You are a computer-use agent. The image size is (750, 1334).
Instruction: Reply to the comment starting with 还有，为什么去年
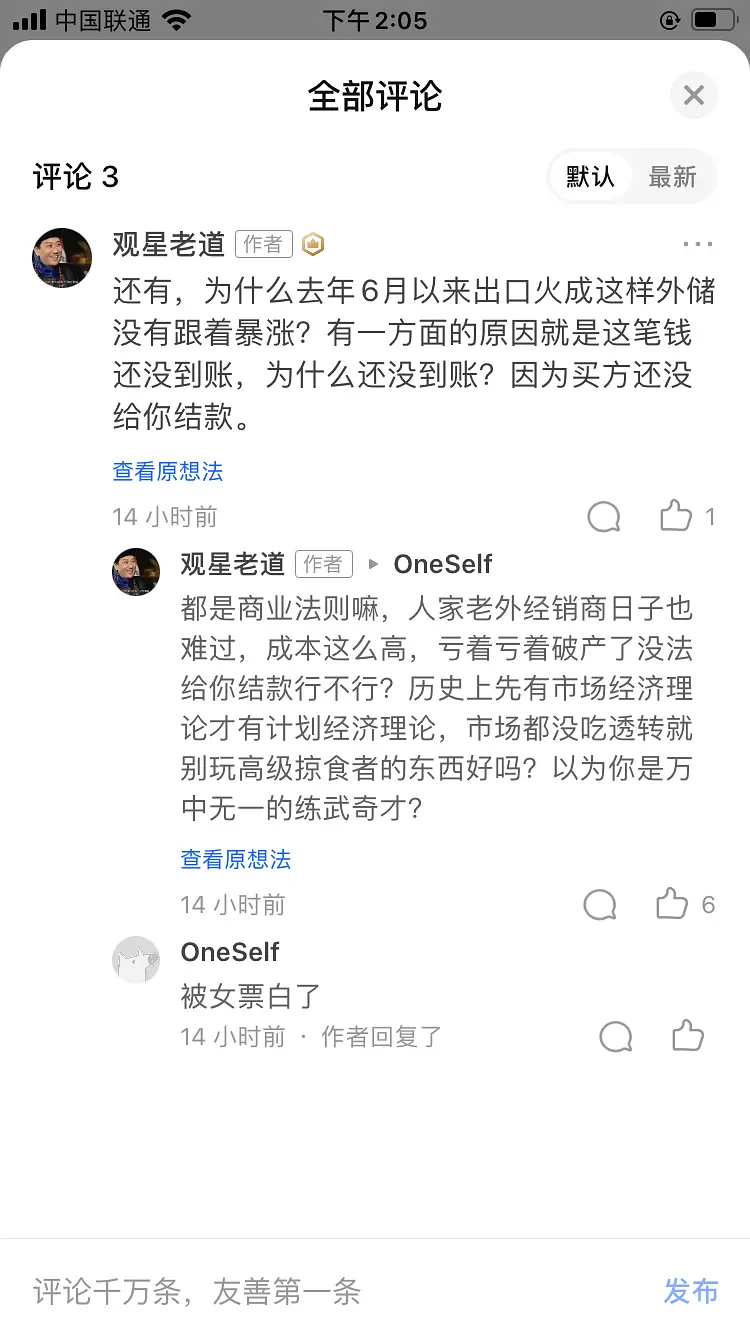(604, 517)
